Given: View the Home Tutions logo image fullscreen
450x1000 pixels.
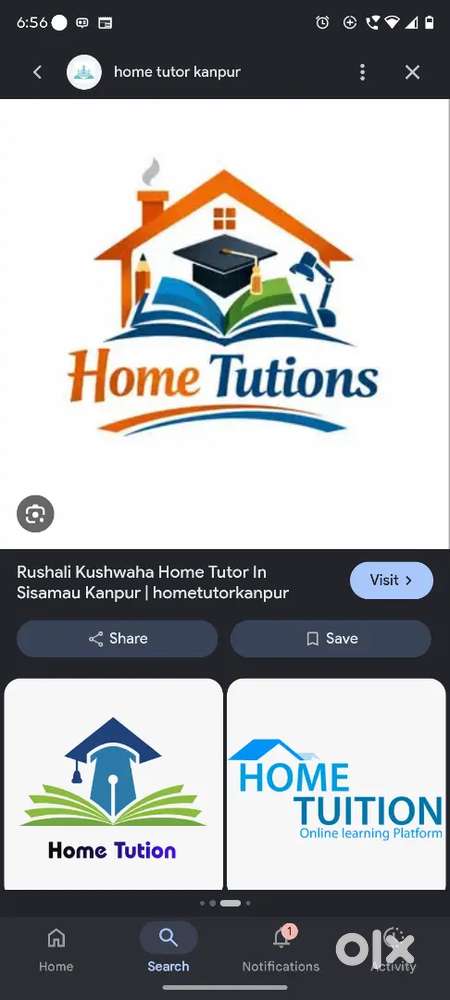Looking at the screenshot, I should pyautogui.click(x=225, y=323).
